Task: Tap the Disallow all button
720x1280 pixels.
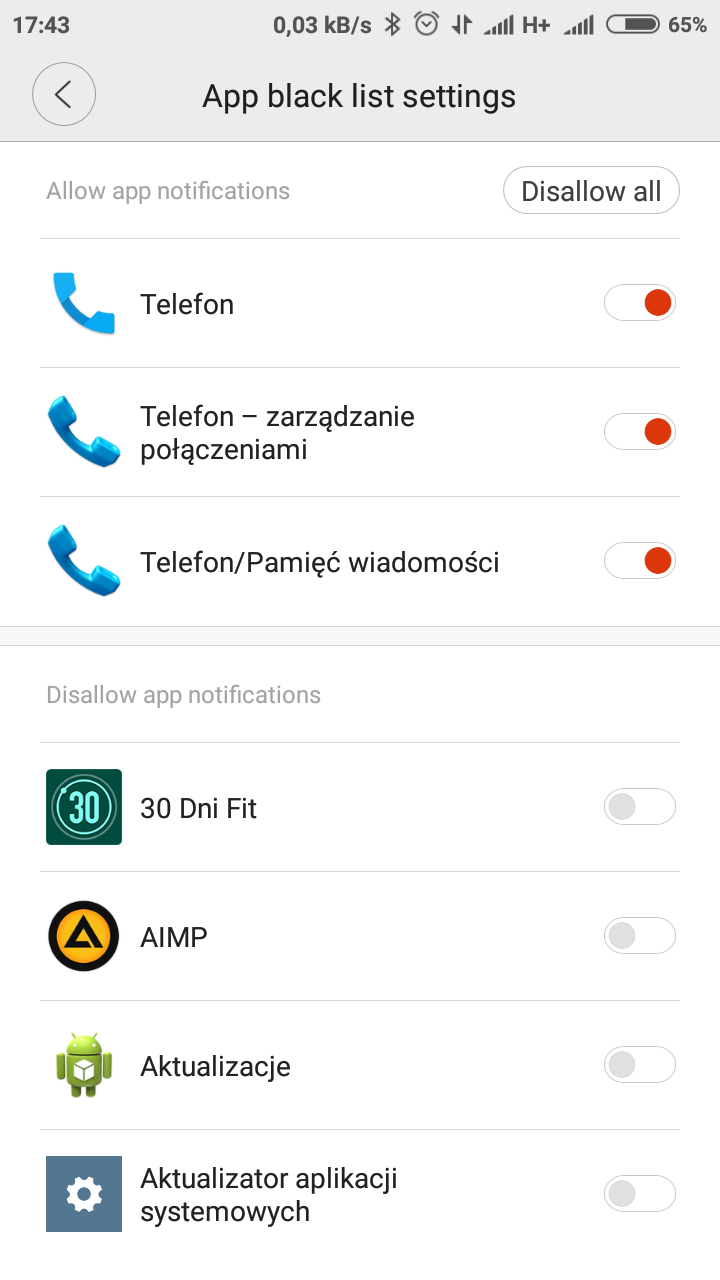Action: [591, 191]
